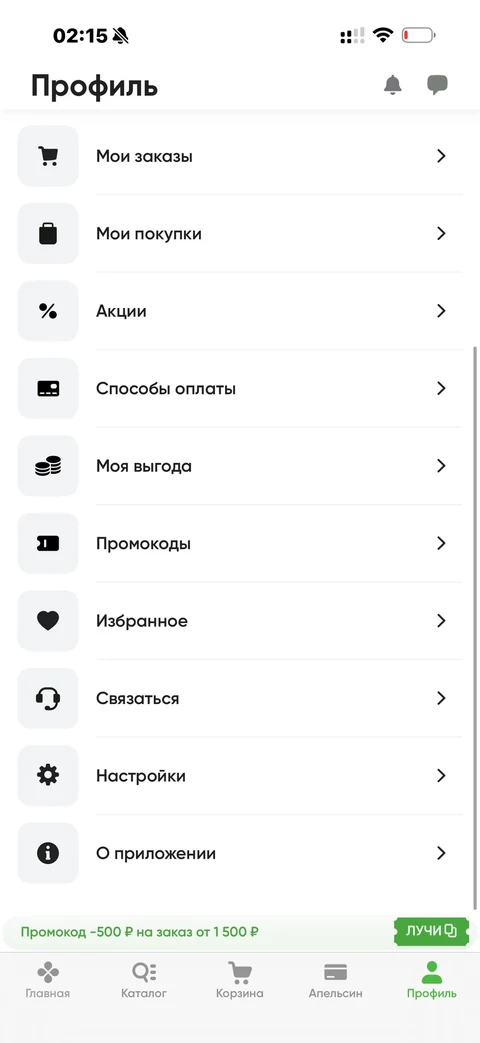View Моя выгода

click(240, 466)
